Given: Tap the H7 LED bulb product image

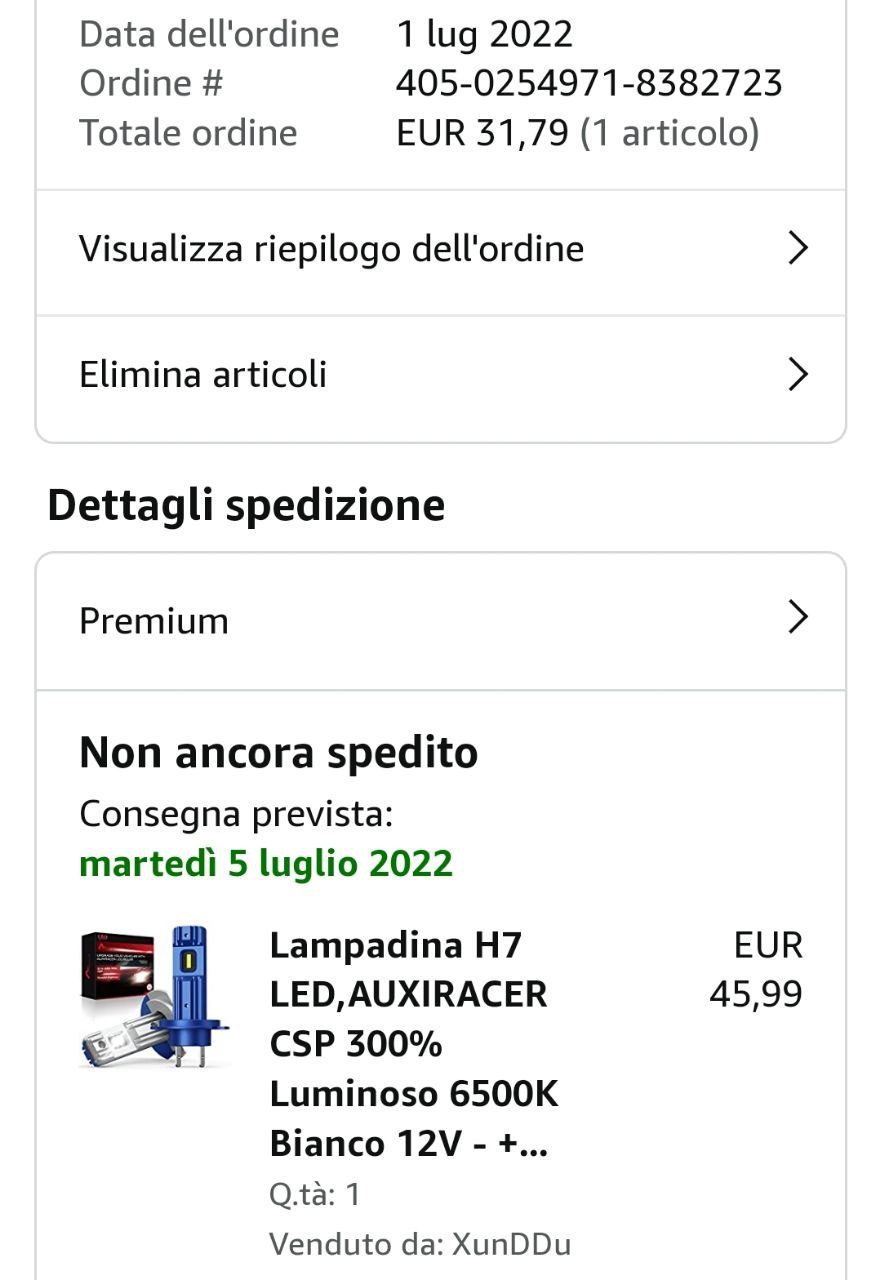Looking at the screenshot, I should point(155,997).
